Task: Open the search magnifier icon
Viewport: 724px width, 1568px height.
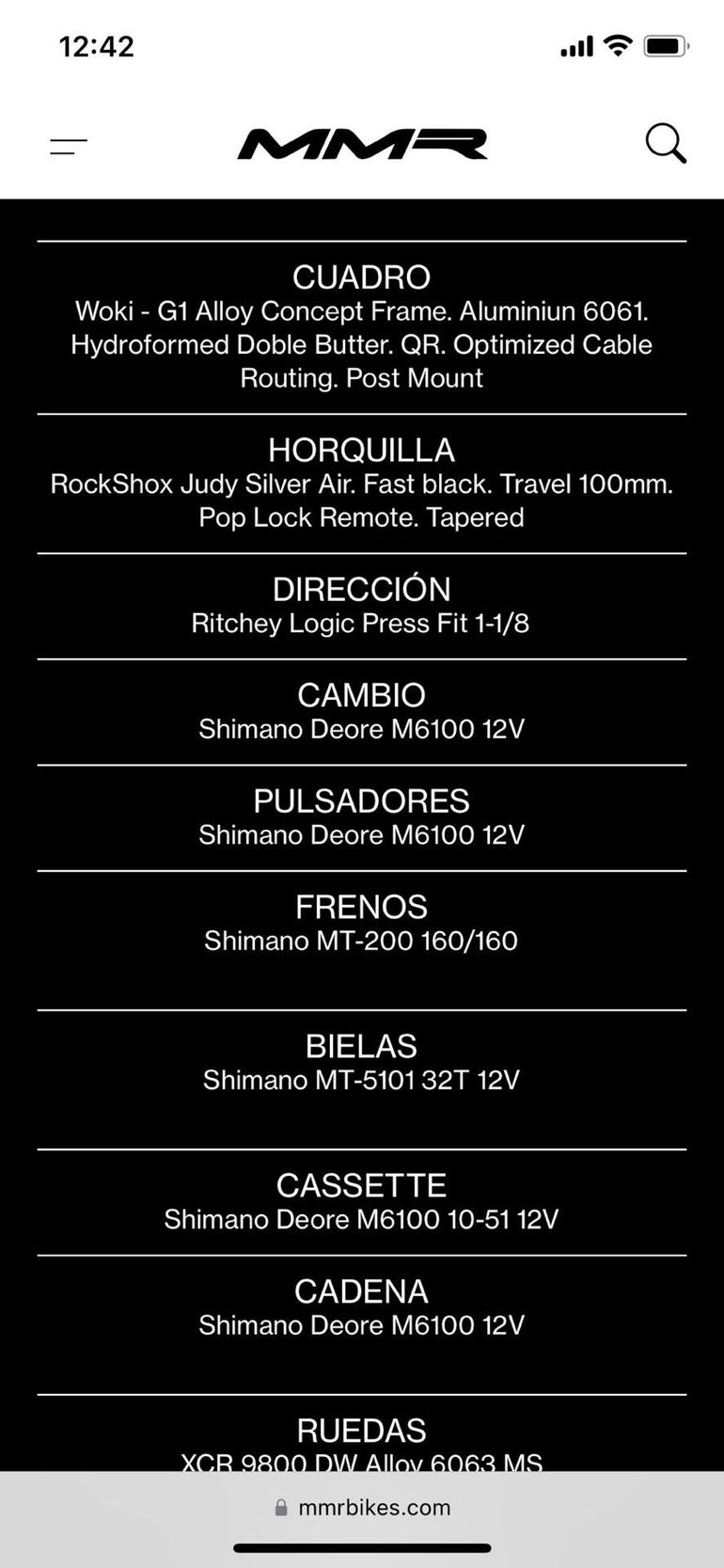Action: click(666, 144)
